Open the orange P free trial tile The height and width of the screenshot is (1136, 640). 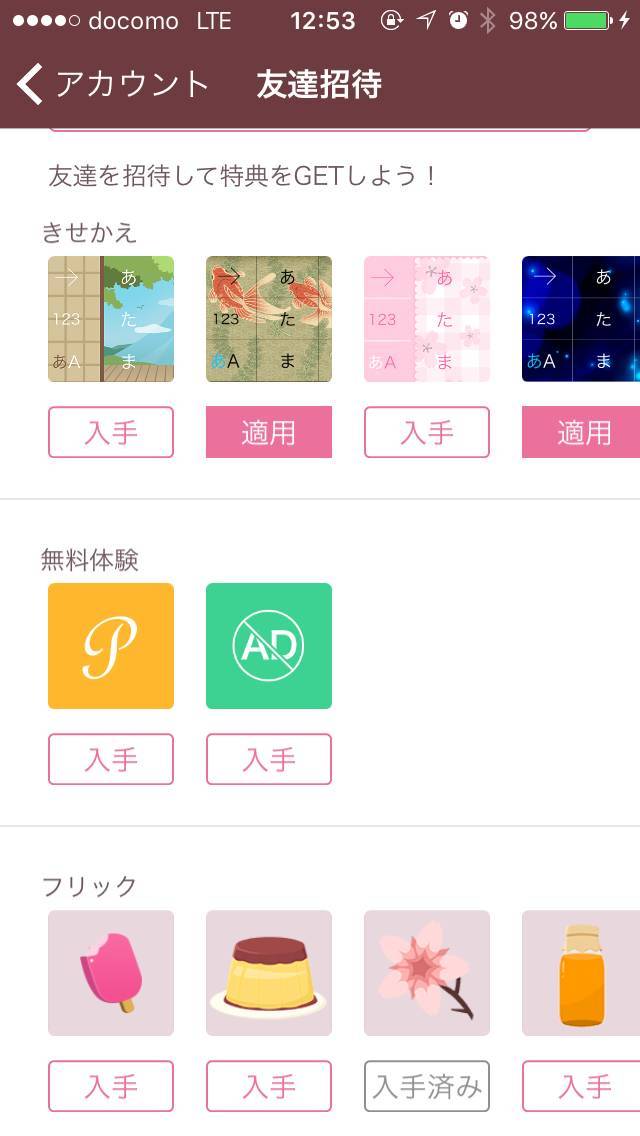tap(111, 646)
